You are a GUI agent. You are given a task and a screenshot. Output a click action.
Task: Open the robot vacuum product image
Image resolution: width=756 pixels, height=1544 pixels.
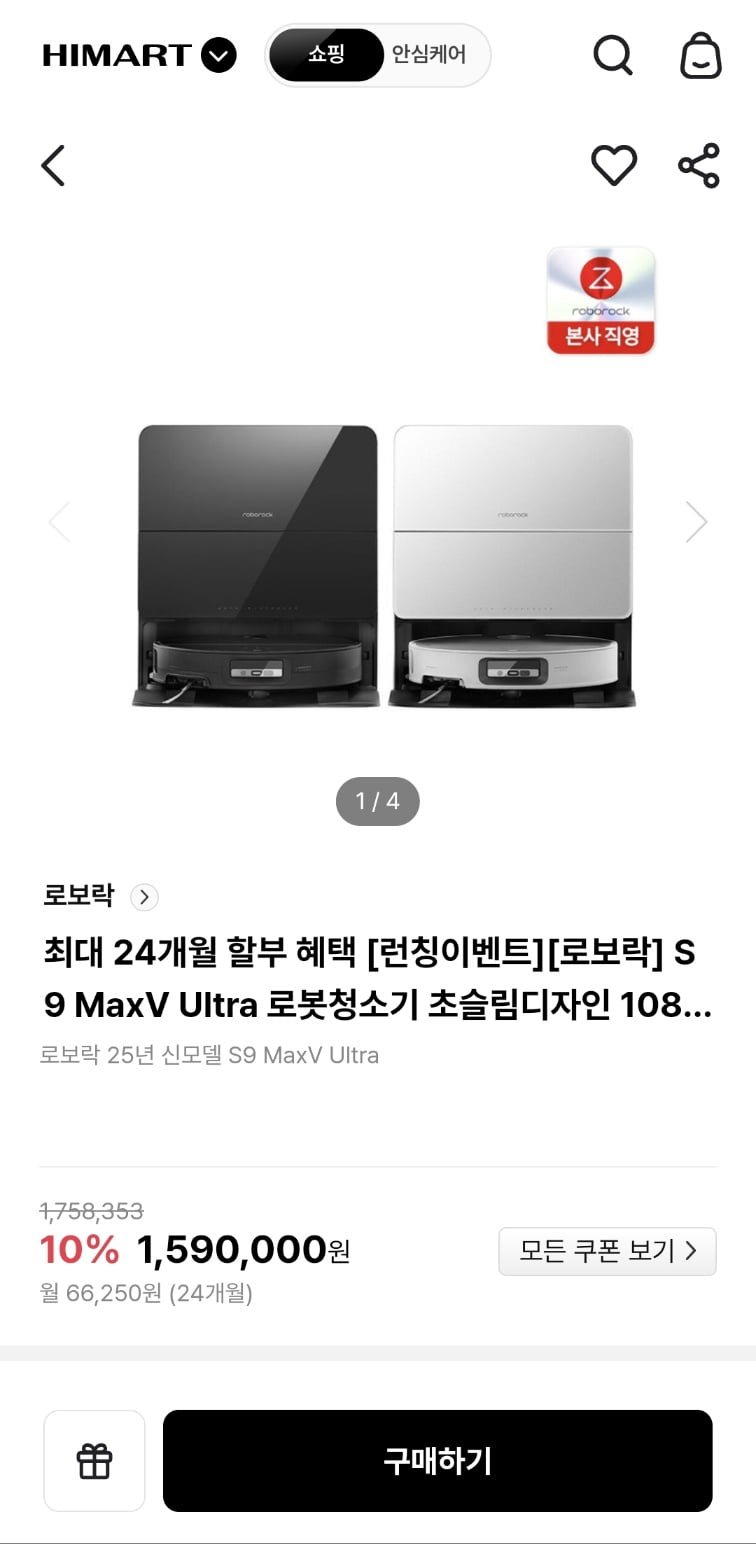point(384,567)
